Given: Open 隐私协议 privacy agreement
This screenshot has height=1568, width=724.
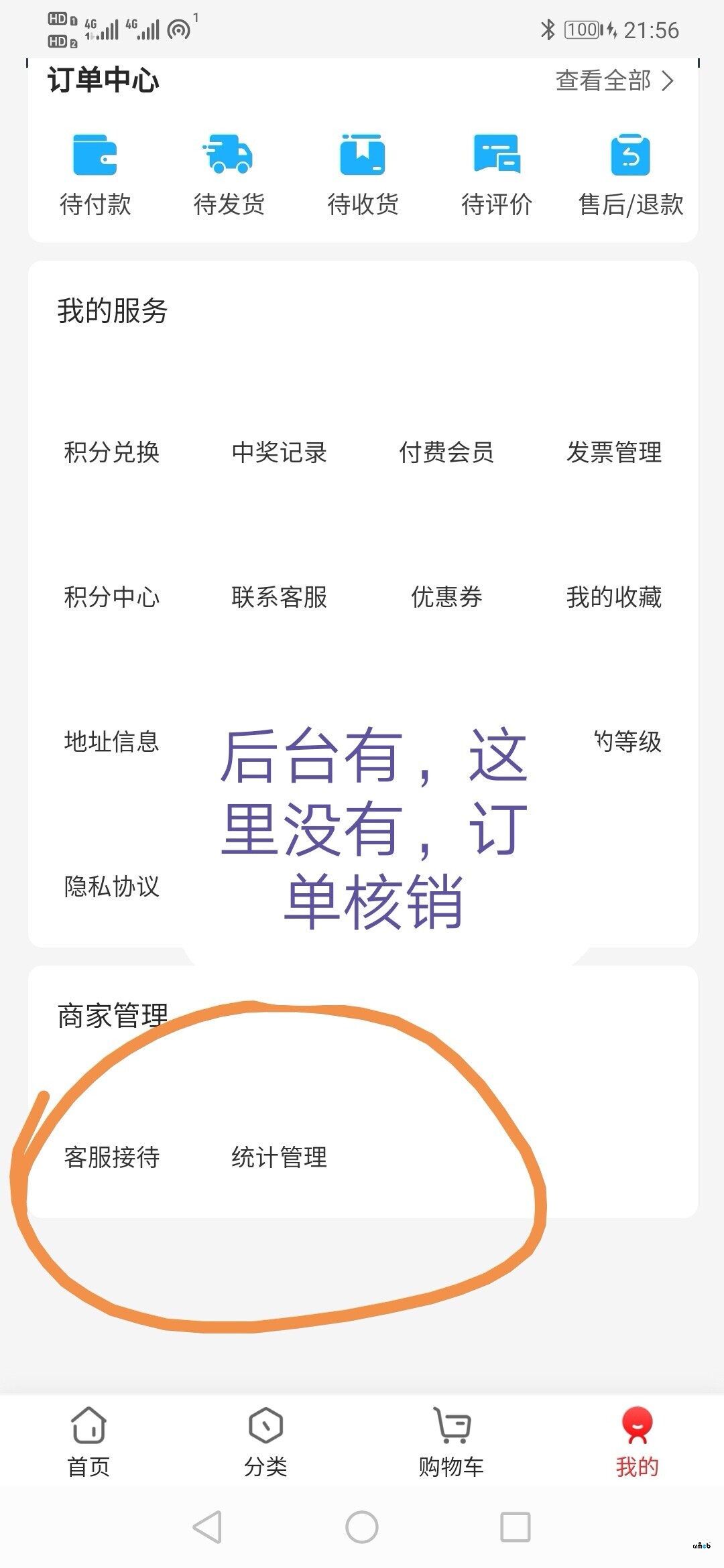Looking at the screenshot, I should [x=111, y=886].
